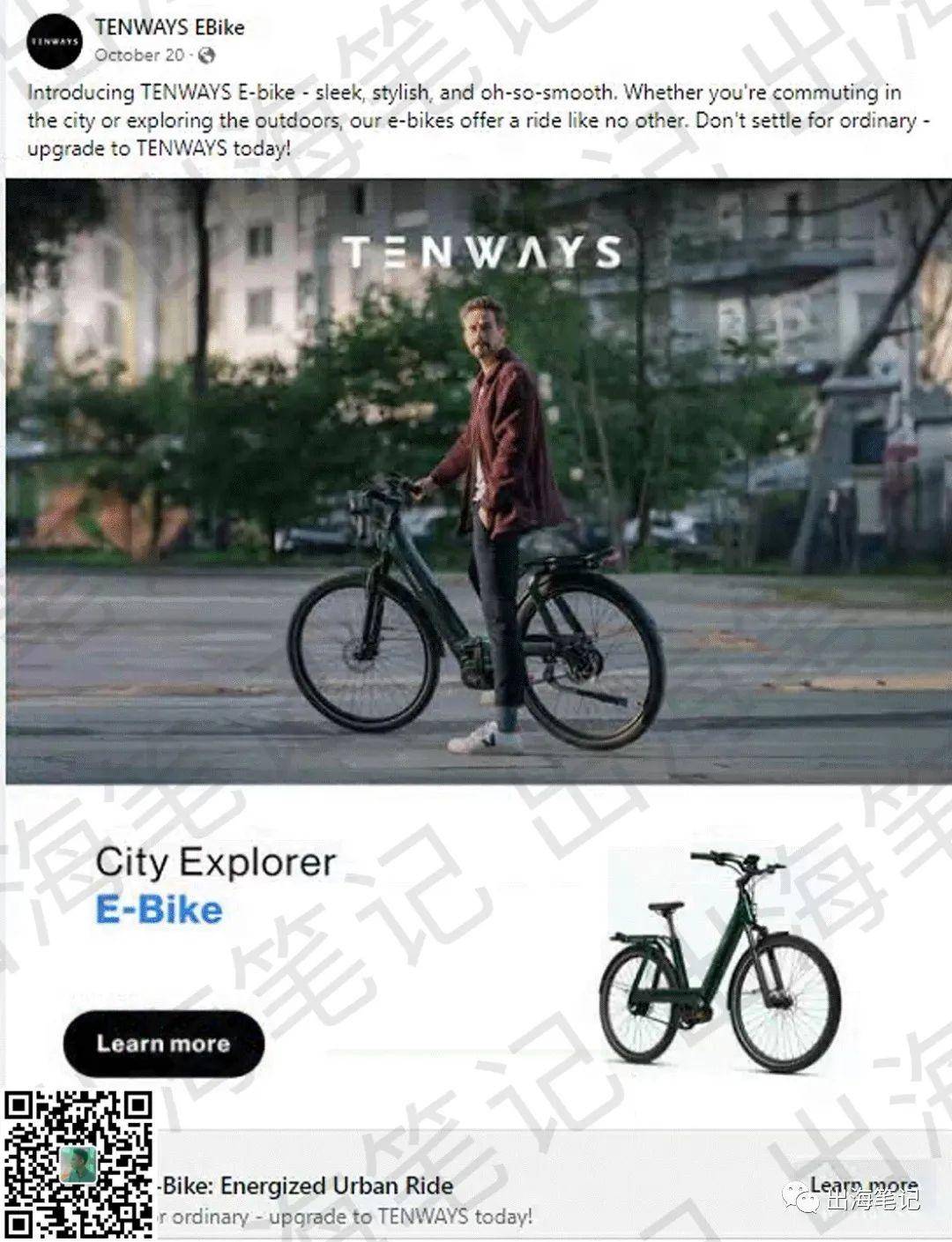Viewport: 952px width, 1242px height.
Task: Tap the TENWAYS profile avatar
Action: (55, 41)
